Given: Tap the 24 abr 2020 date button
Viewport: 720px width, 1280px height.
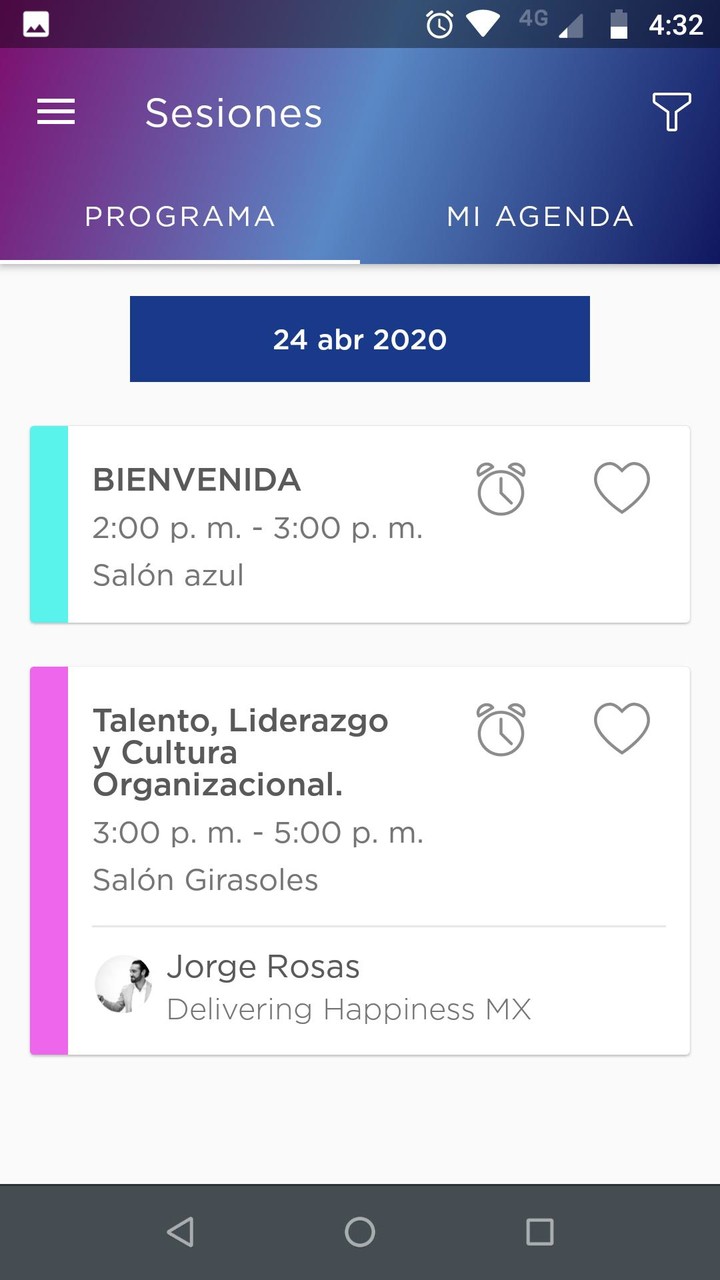Looking at the screenshot, I should click(x=360, y=339).
